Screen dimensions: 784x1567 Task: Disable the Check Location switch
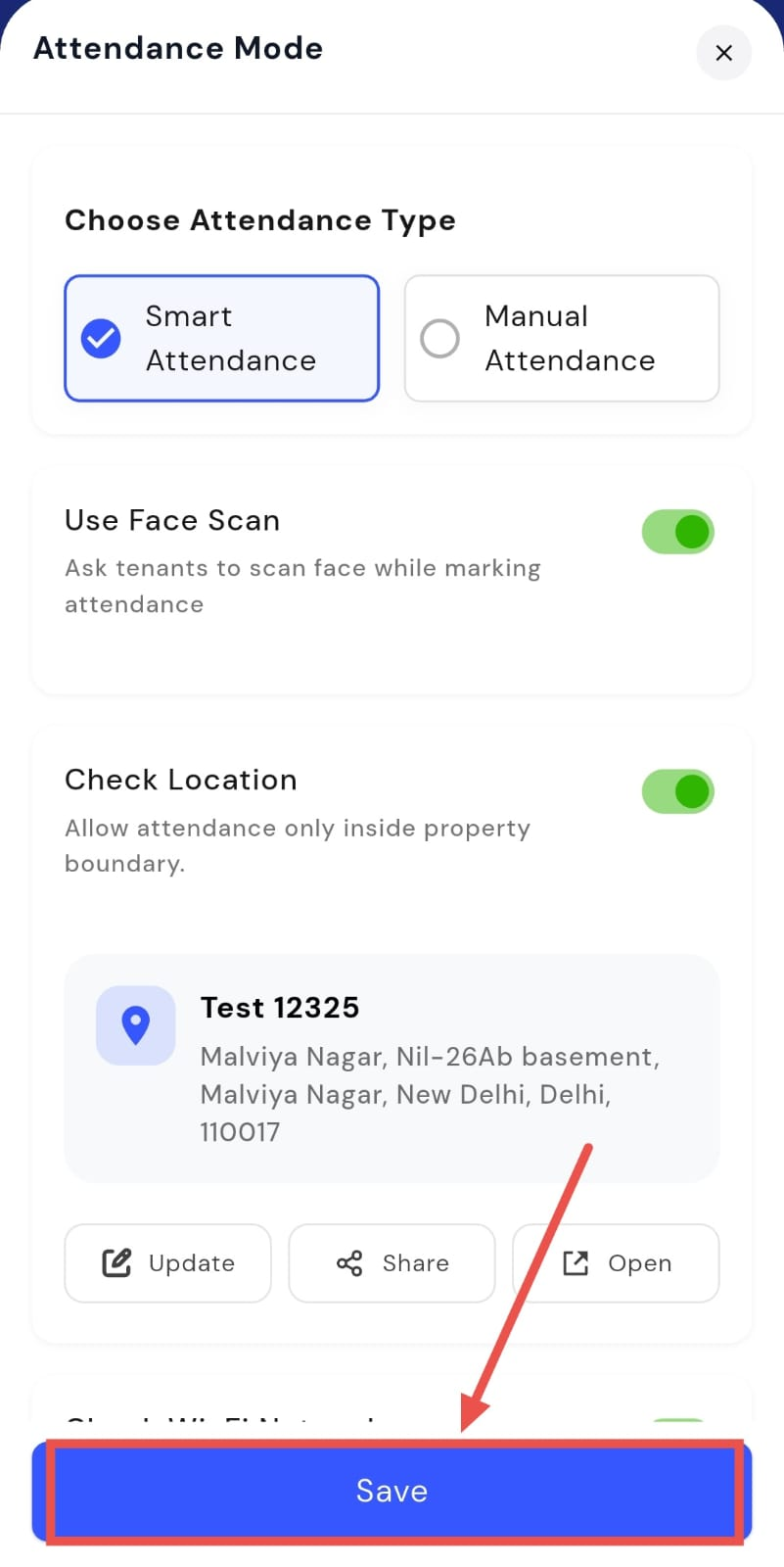tap(677, 791)
